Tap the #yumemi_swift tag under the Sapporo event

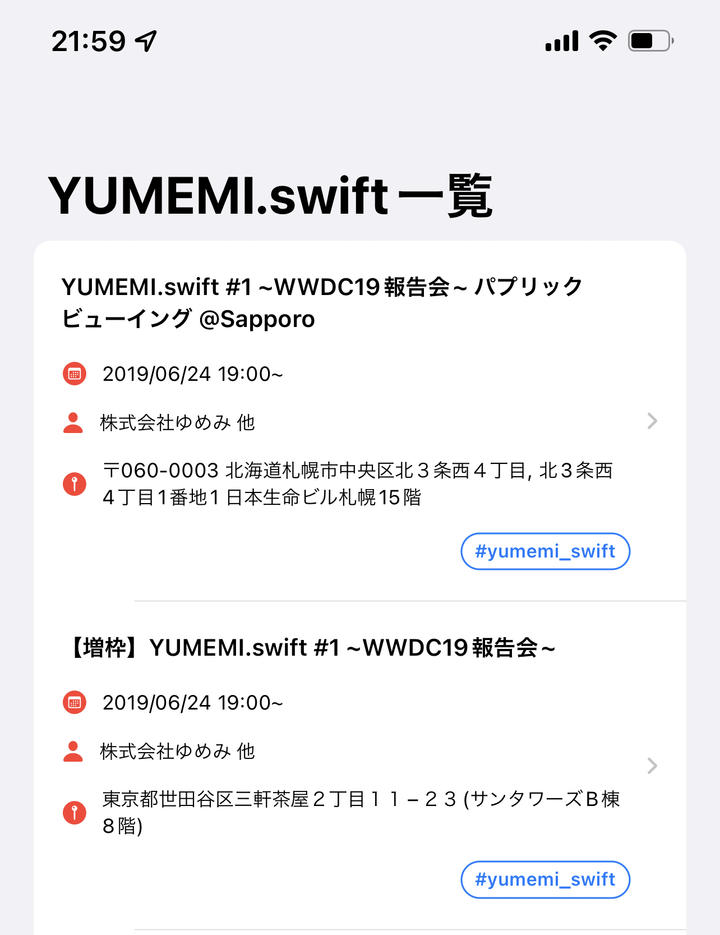click(545, 551)
